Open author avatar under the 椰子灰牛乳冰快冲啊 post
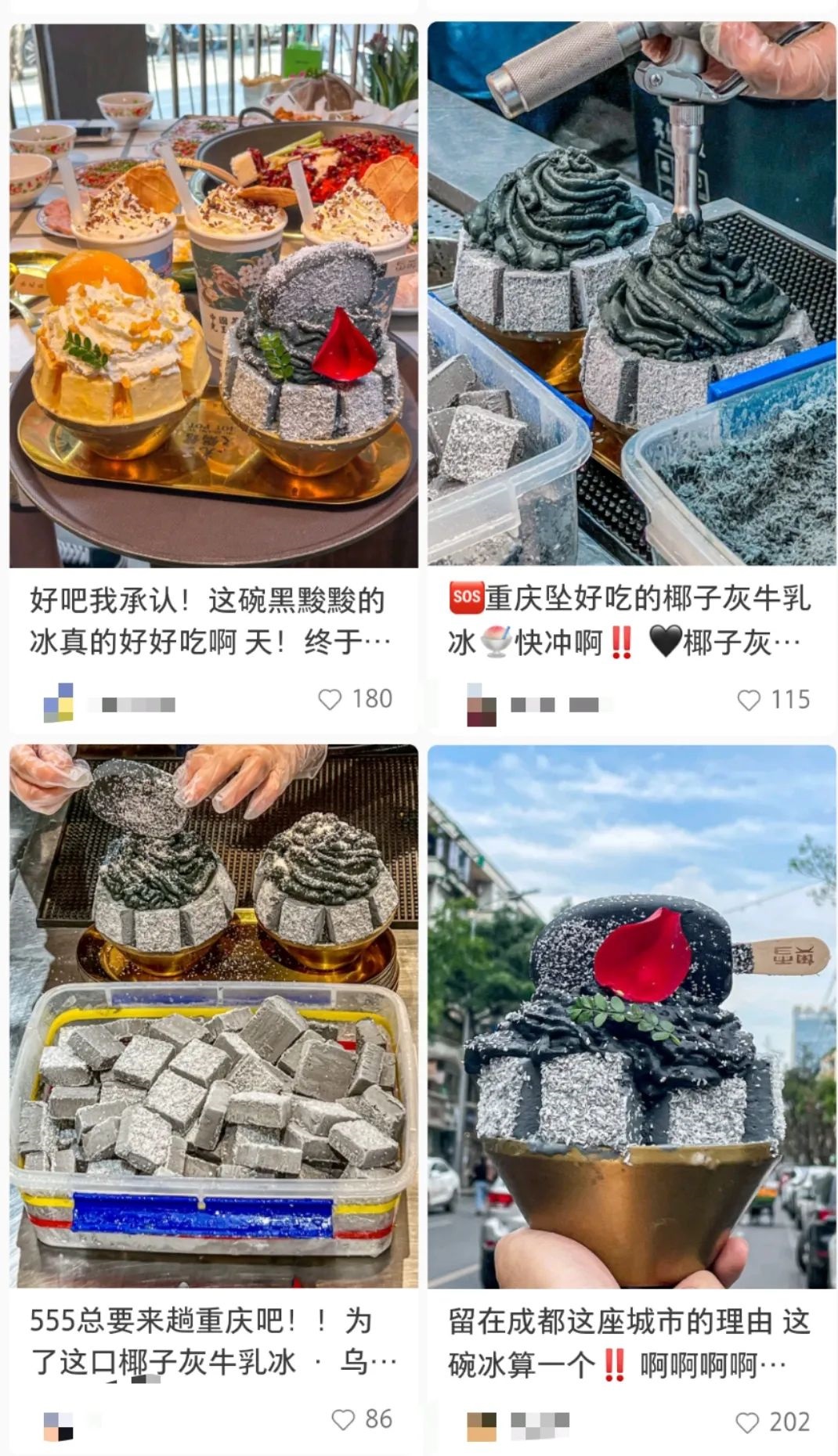This screenshot has height=1456, width=838. (481, 704)
